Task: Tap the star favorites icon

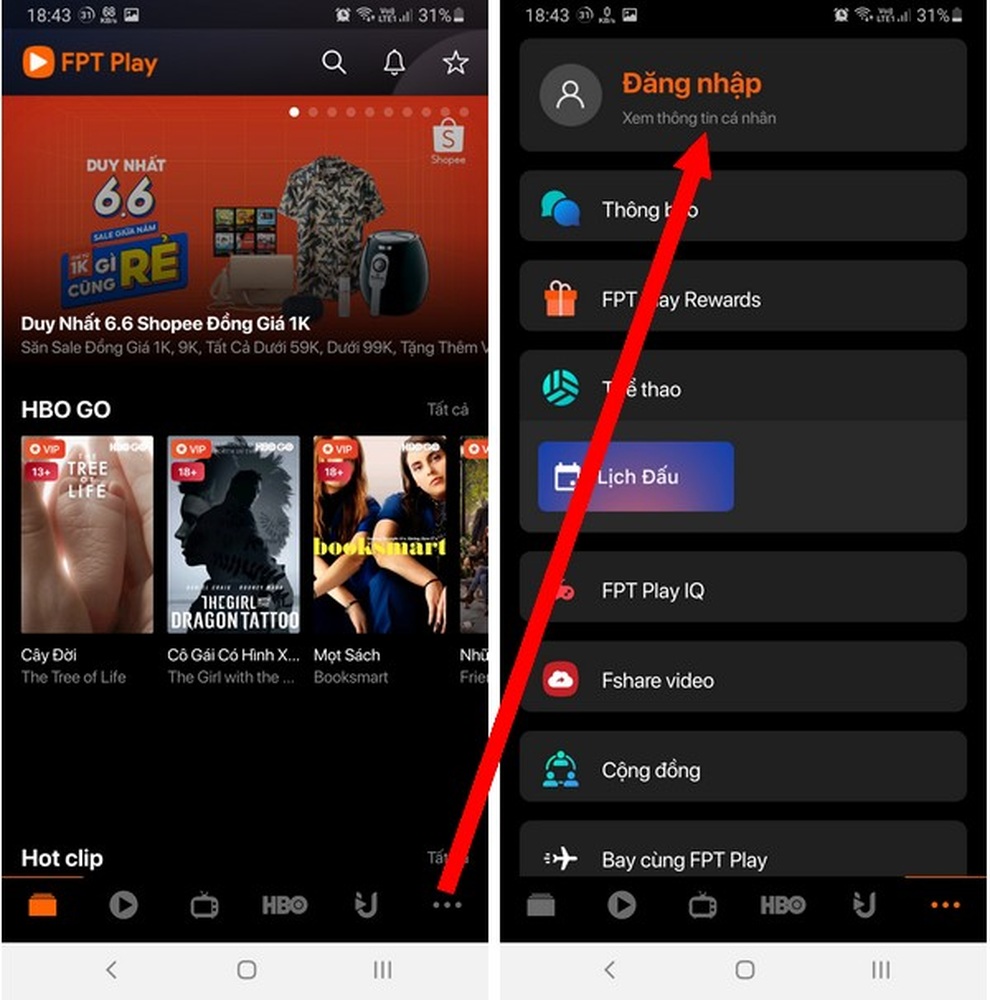Action: 456,63
